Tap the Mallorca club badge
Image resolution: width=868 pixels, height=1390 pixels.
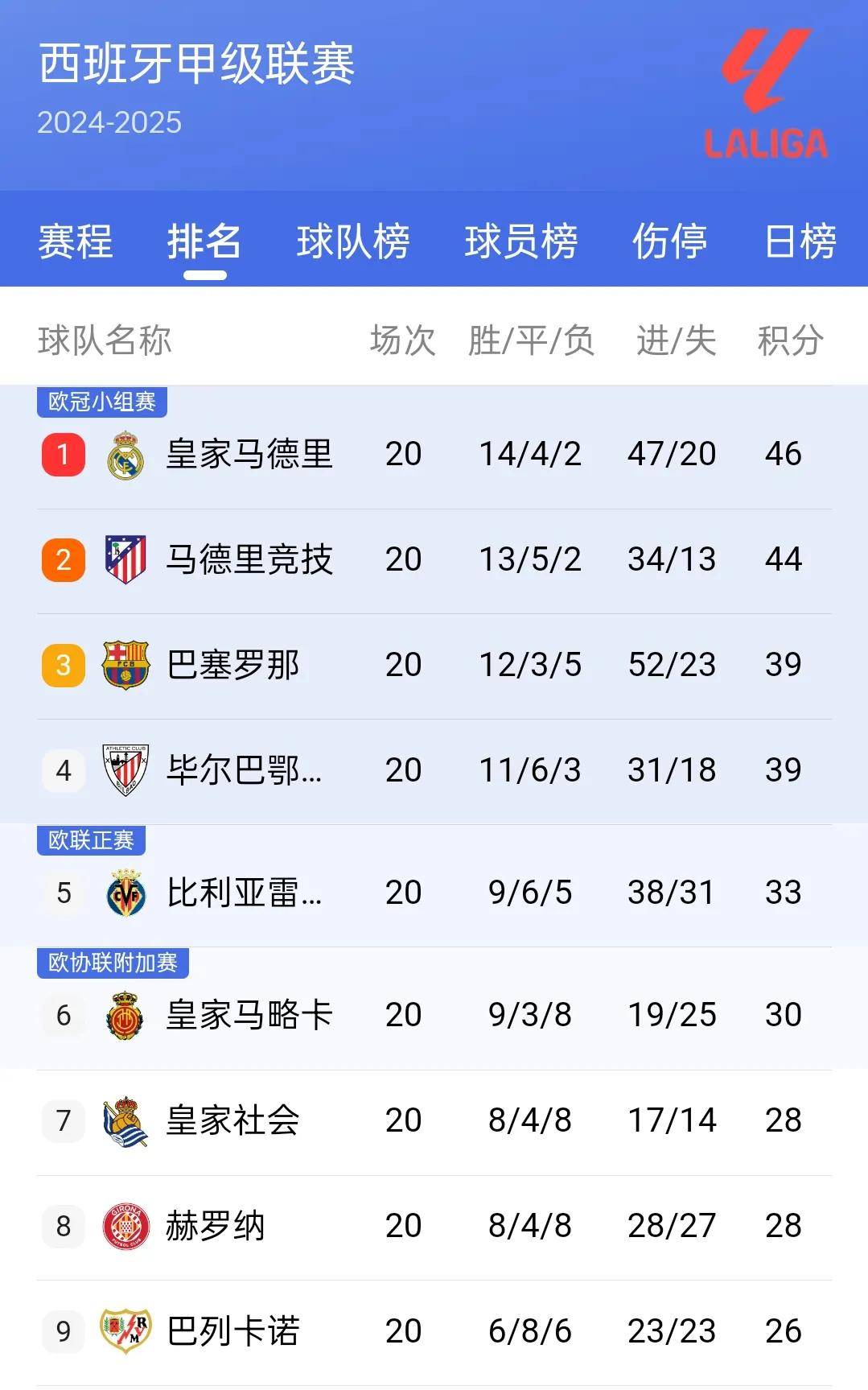click(125, 1015)
